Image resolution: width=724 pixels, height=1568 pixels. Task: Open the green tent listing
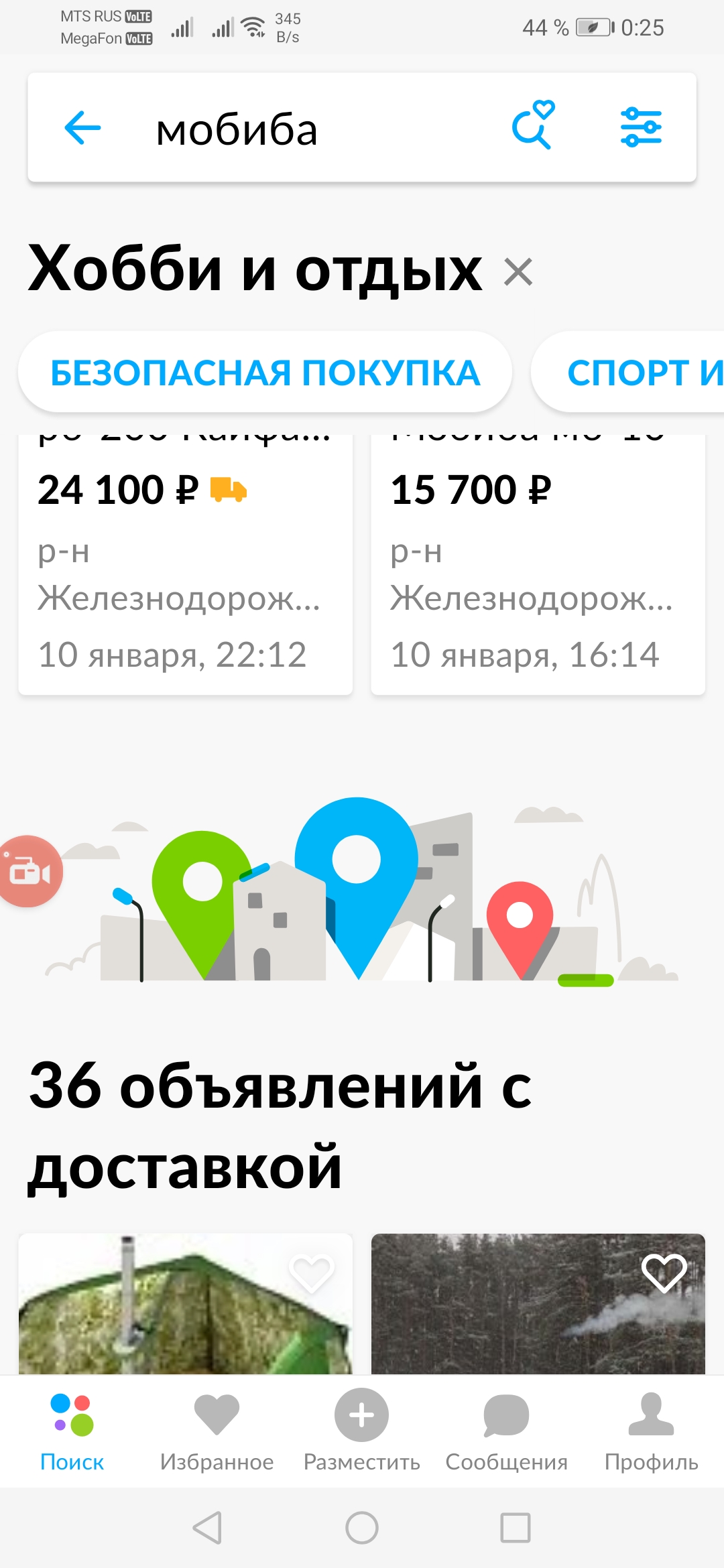pos(186,1304)
